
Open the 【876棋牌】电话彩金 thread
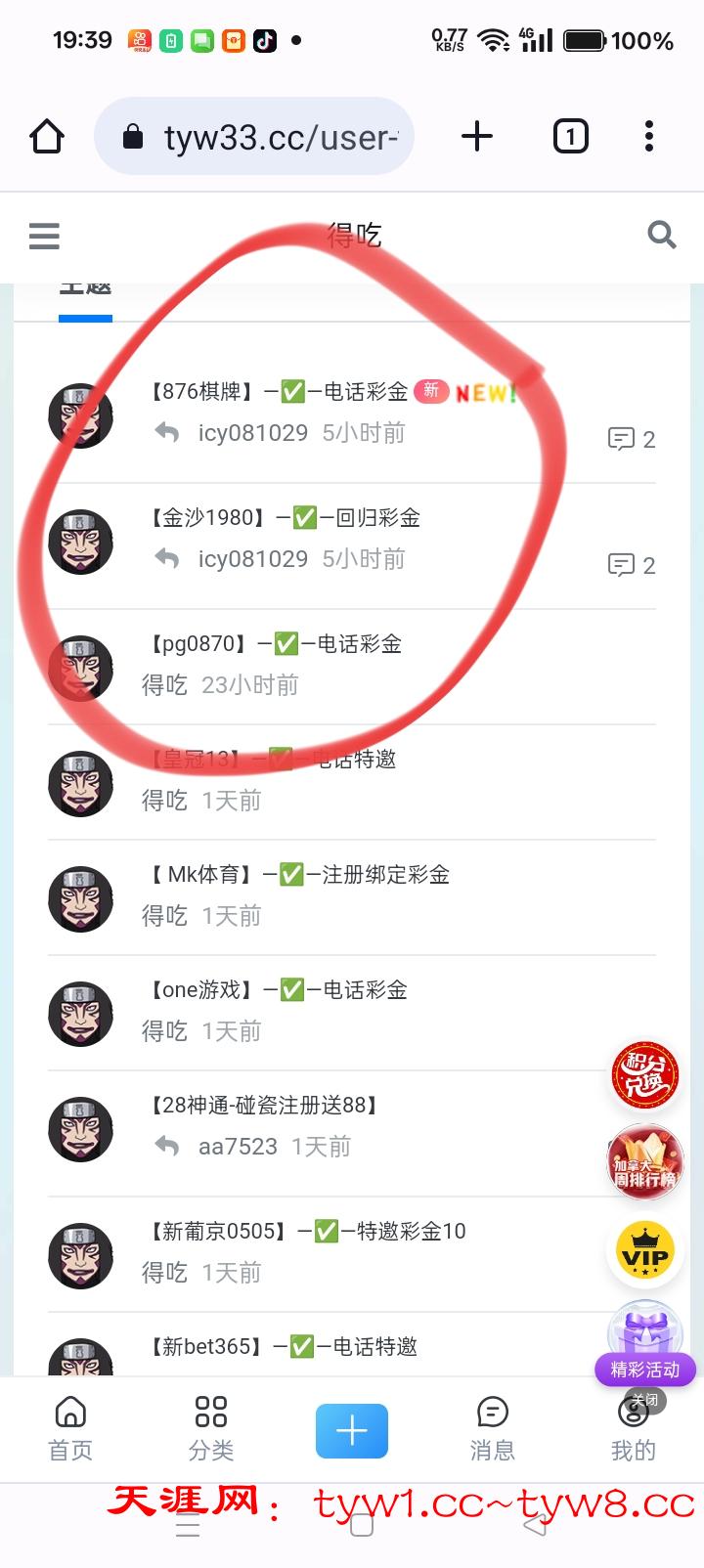pyautogui.click(x=277, y=392)
